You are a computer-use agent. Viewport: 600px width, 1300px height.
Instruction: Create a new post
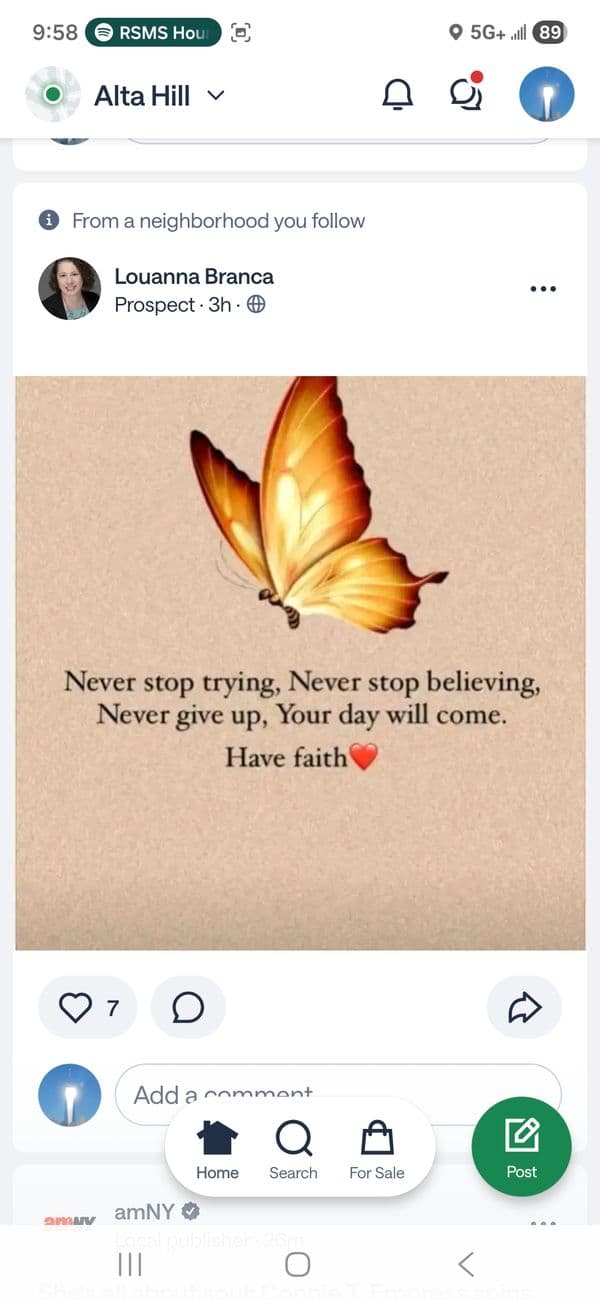521,1146
